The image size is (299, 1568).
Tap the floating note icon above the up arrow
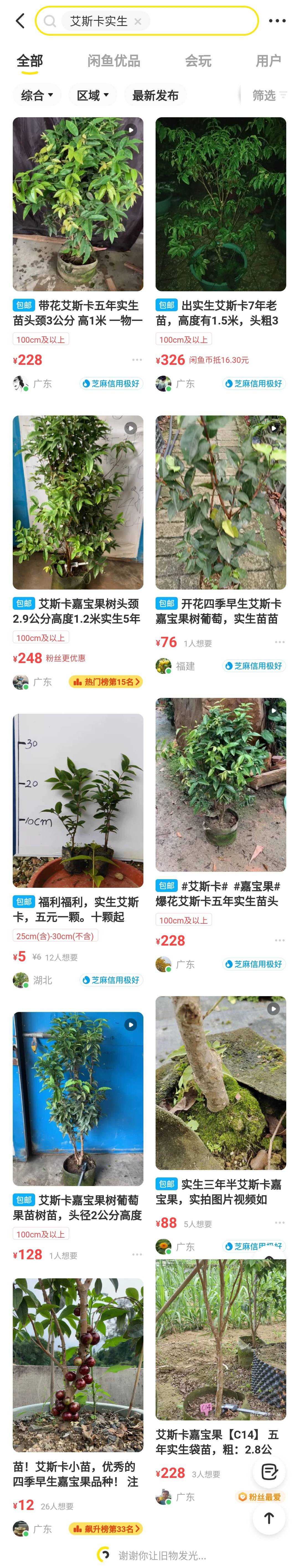coord(269,1472)
